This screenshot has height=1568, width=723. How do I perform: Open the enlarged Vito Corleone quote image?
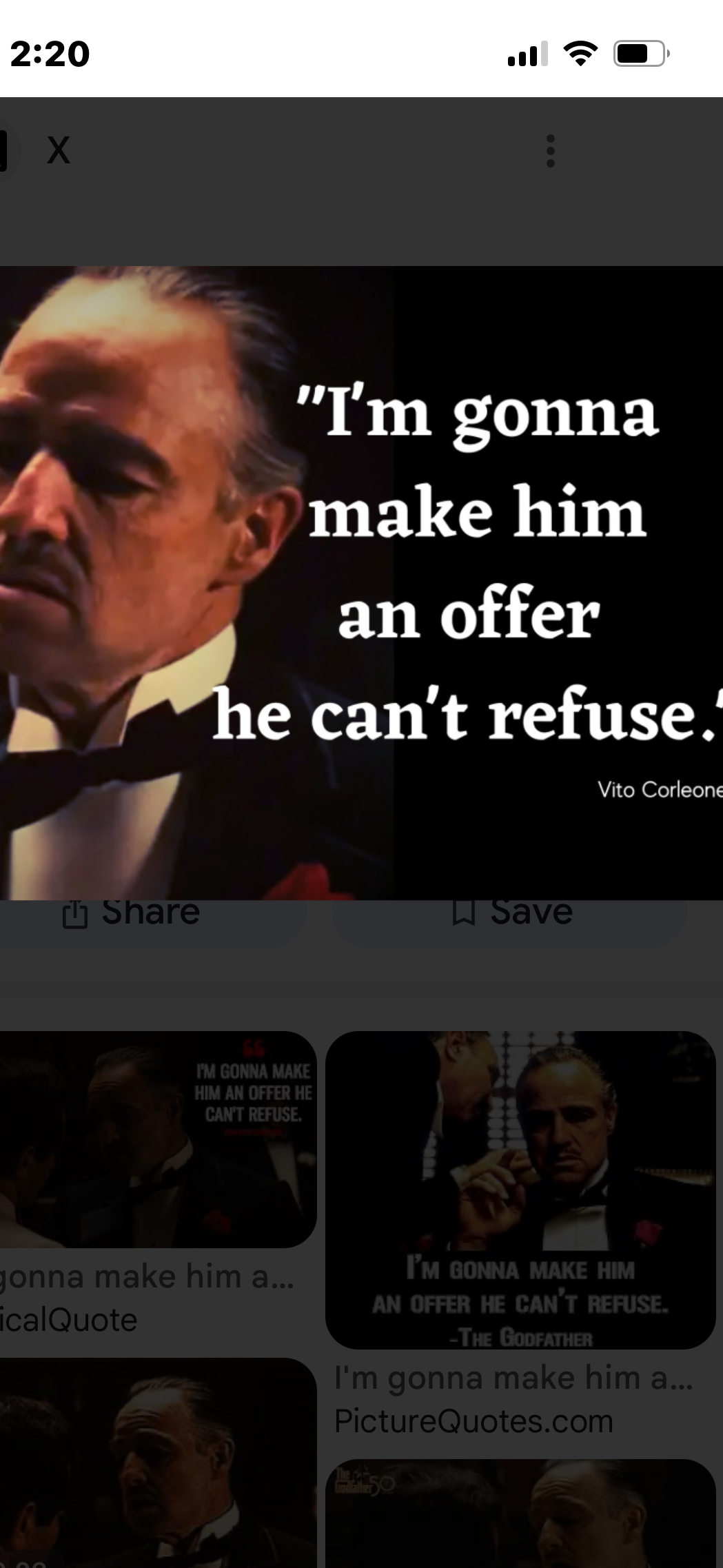(x=361, y=583)
